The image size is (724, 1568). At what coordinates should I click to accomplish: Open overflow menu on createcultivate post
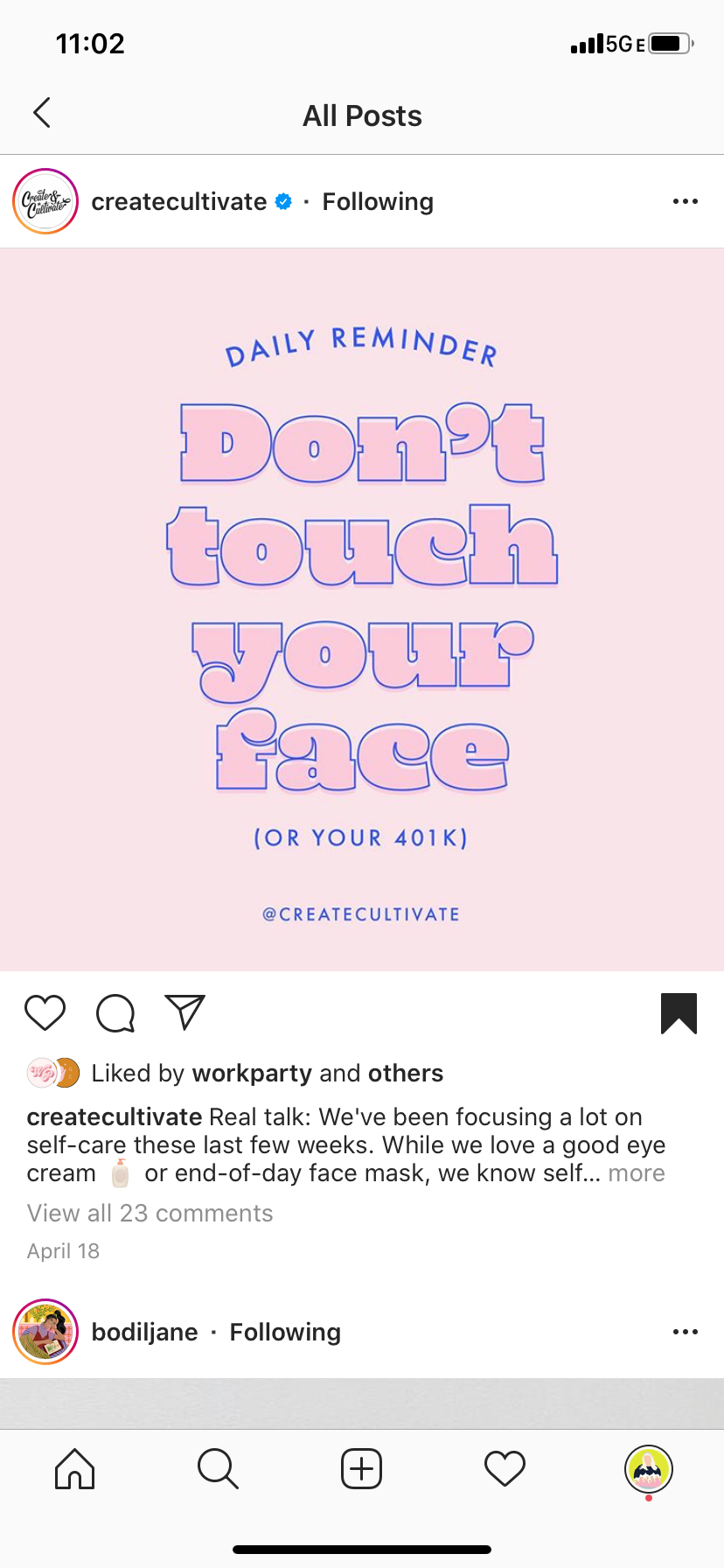coord(685,202)
